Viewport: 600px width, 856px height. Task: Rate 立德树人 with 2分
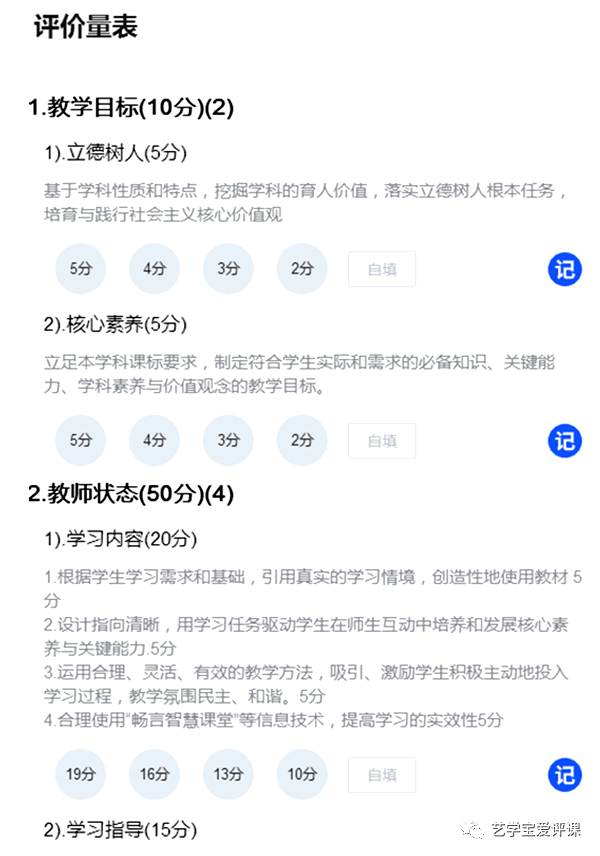[302, 269]
